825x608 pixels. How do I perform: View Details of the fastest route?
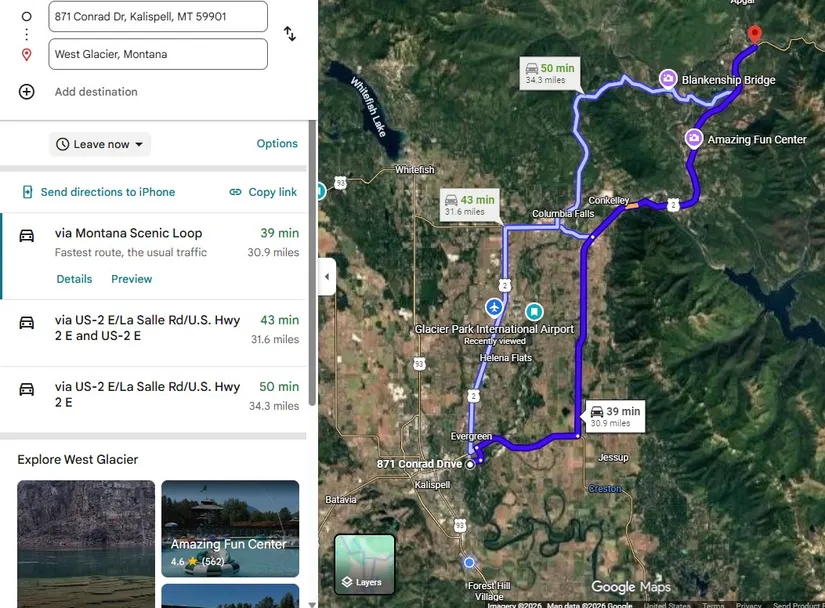point(74,279)
